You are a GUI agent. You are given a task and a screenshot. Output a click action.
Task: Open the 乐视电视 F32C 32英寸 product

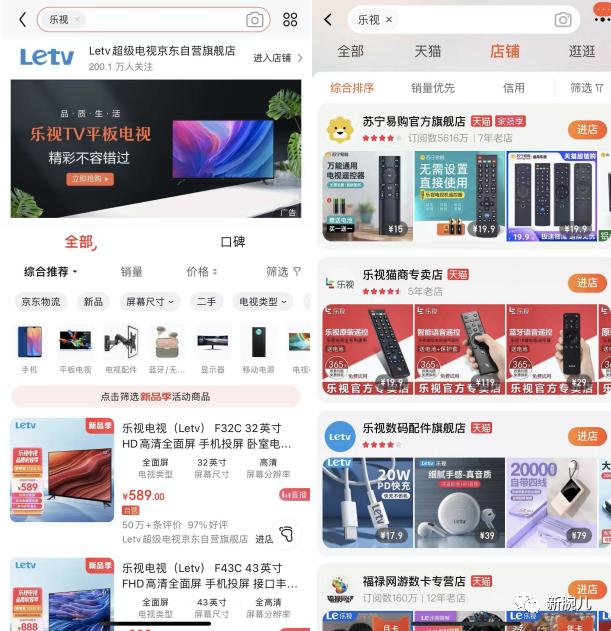pyautogui.click(x=206, y=436)
